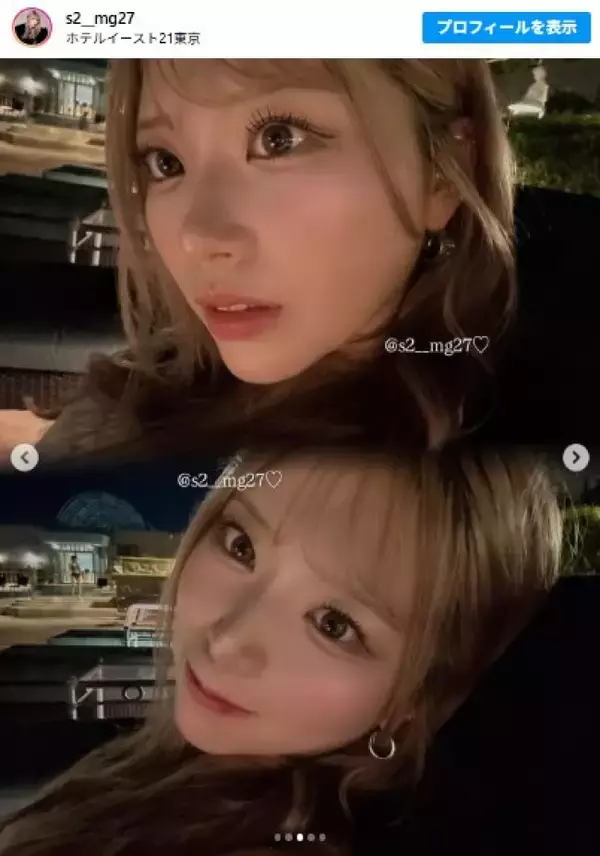The width and height of the screenshot is (600, 856).
Task: Open the s2__mg27 username link
Action: [x=100, y=19]
